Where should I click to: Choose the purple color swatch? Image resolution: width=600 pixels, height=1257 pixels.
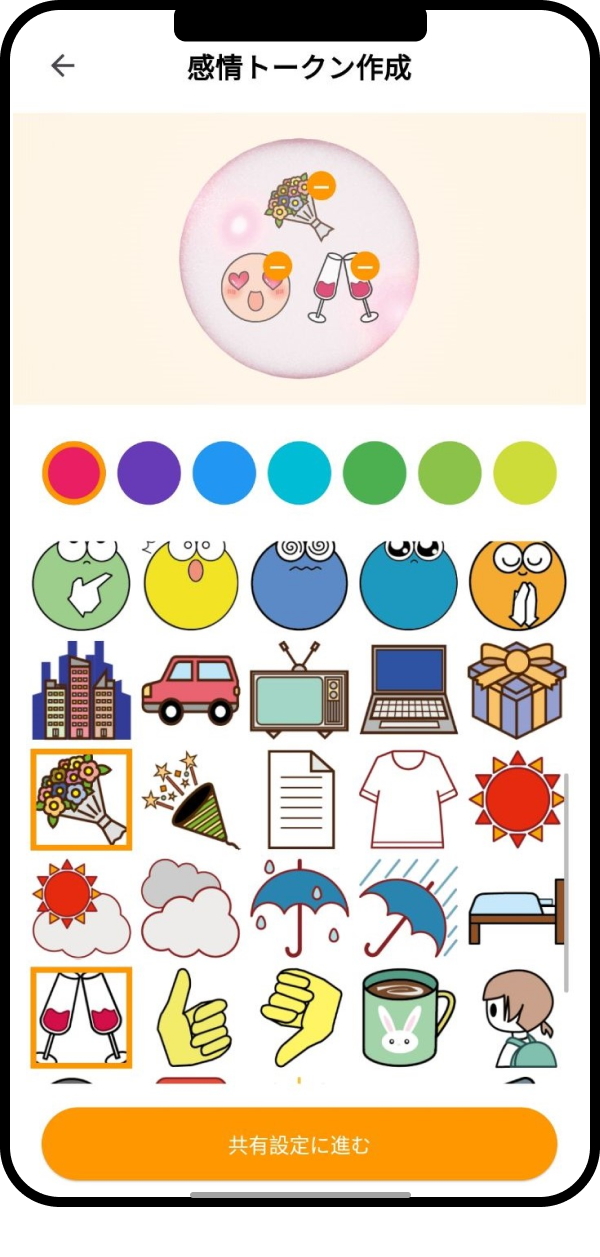pyautogui.click(x=149, y=472)
